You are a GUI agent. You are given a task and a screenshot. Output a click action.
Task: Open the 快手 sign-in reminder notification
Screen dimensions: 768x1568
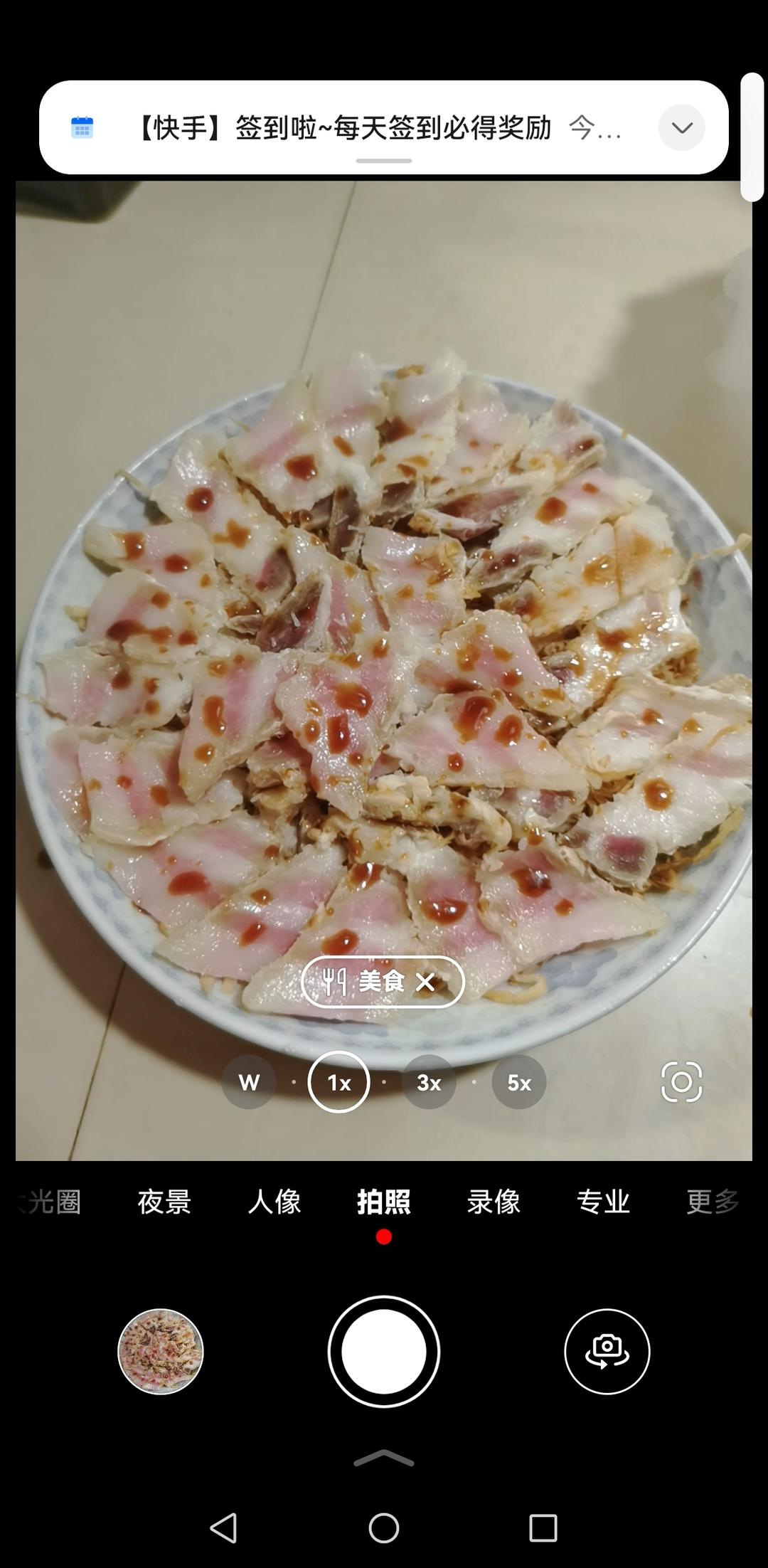(x=384, y=127)
